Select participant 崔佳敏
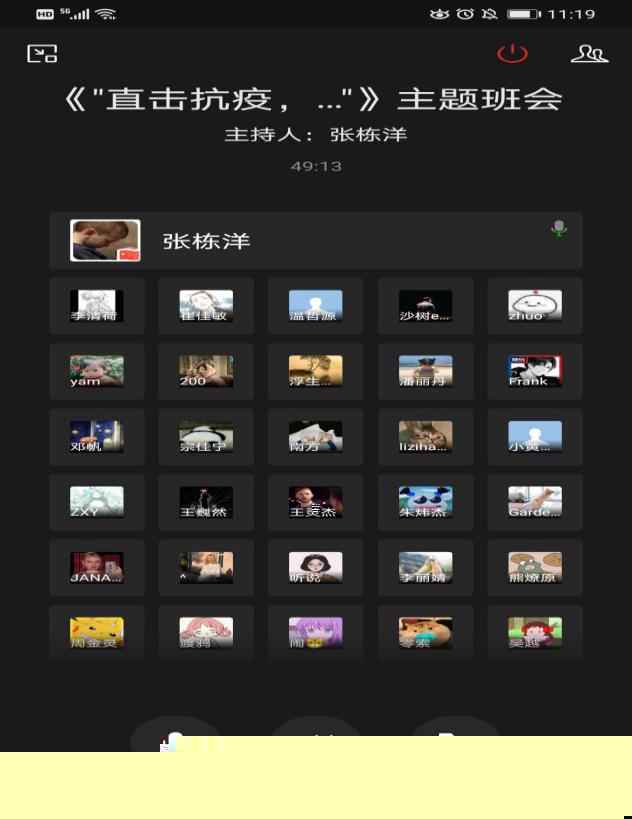632x819 pixels. (x=206, y=306)
